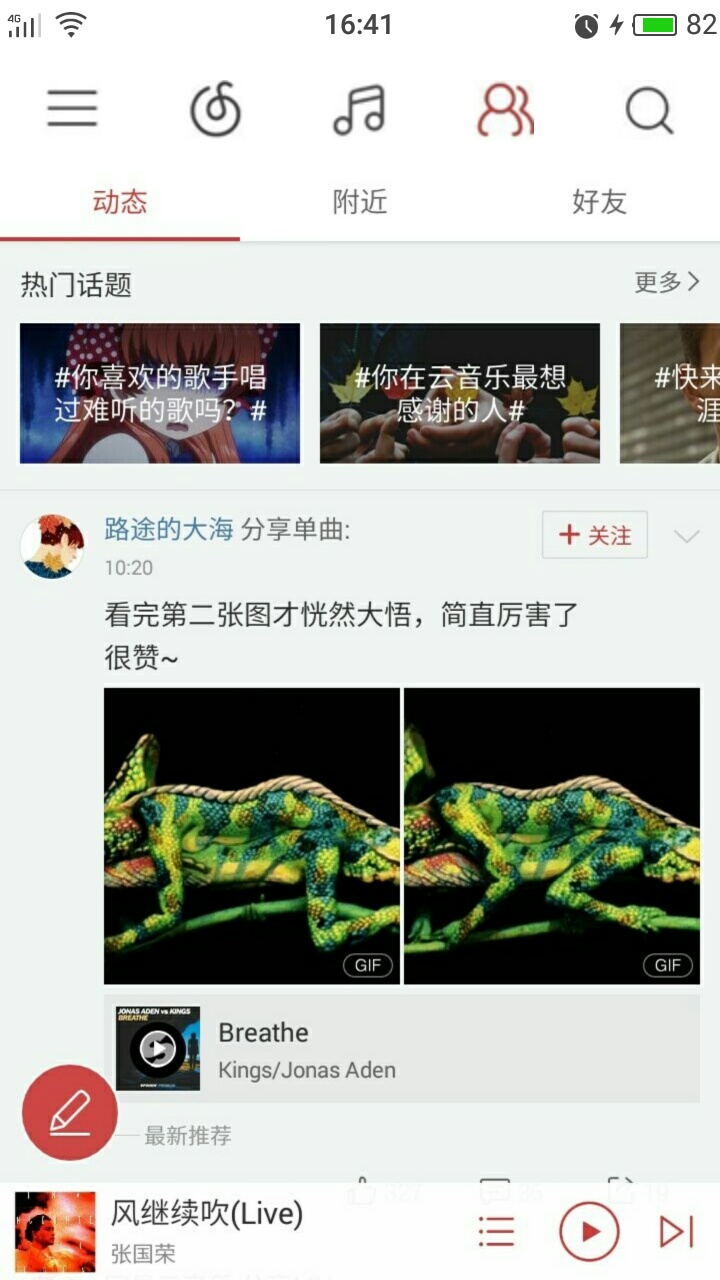The width and height of the screenshot is (720, 1280).
Task: Open the current playlist queue
Action: click(x=496, y=1232)
